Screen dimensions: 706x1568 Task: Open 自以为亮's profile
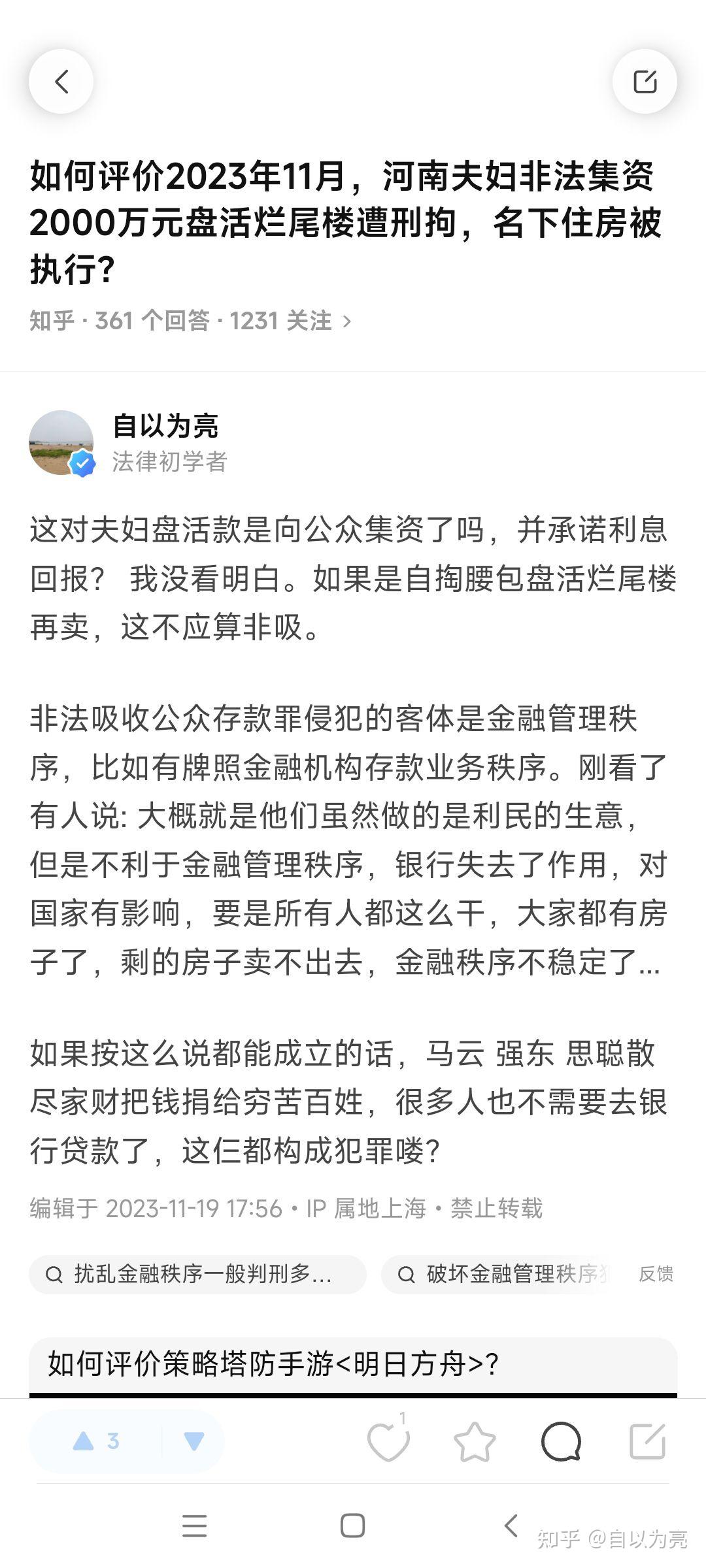pyautogui.click(x=165, y=426)
